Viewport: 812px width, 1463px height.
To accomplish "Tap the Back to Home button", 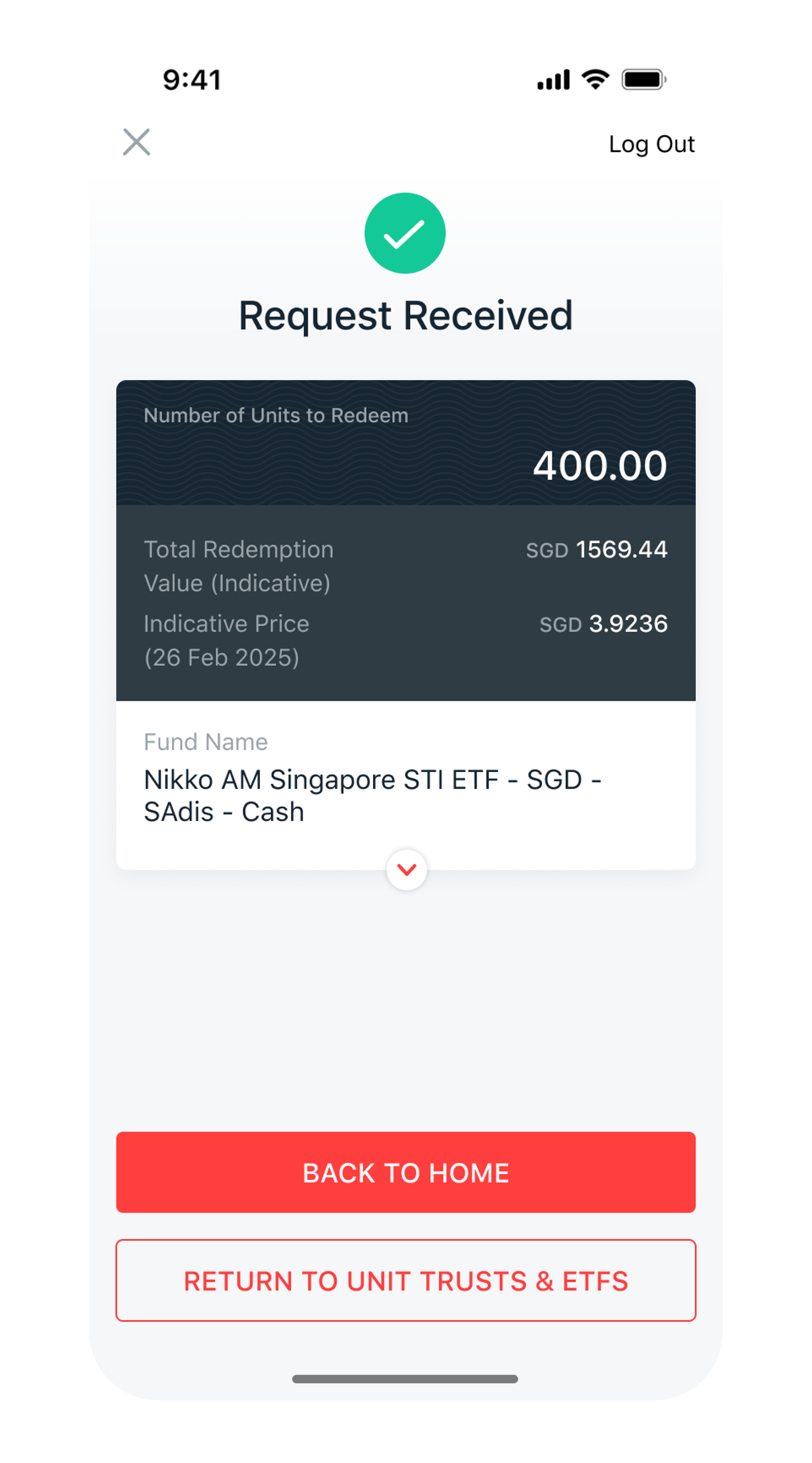I will (405, 1172).
